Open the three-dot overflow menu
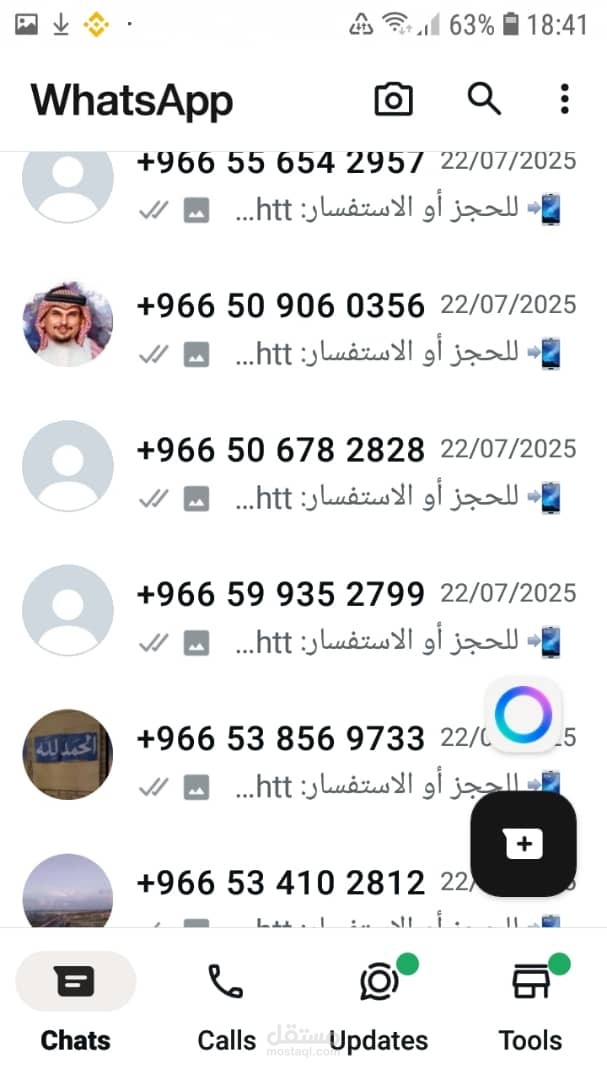This screenshot has width=607, height=1080. click(564, 99)
